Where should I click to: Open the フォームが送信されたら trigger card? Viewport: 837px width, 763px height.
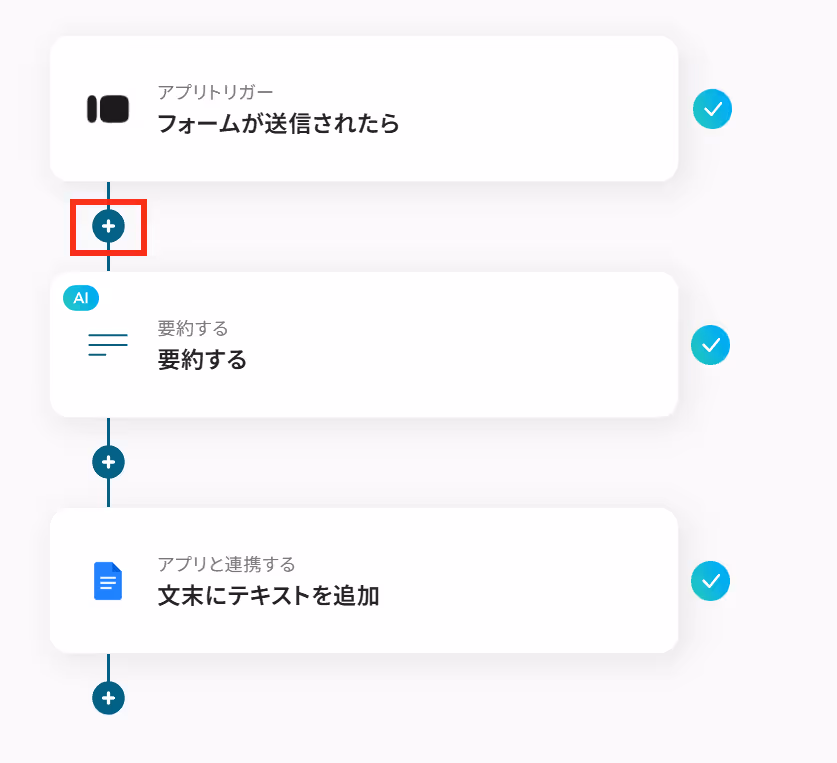(364, 109)
